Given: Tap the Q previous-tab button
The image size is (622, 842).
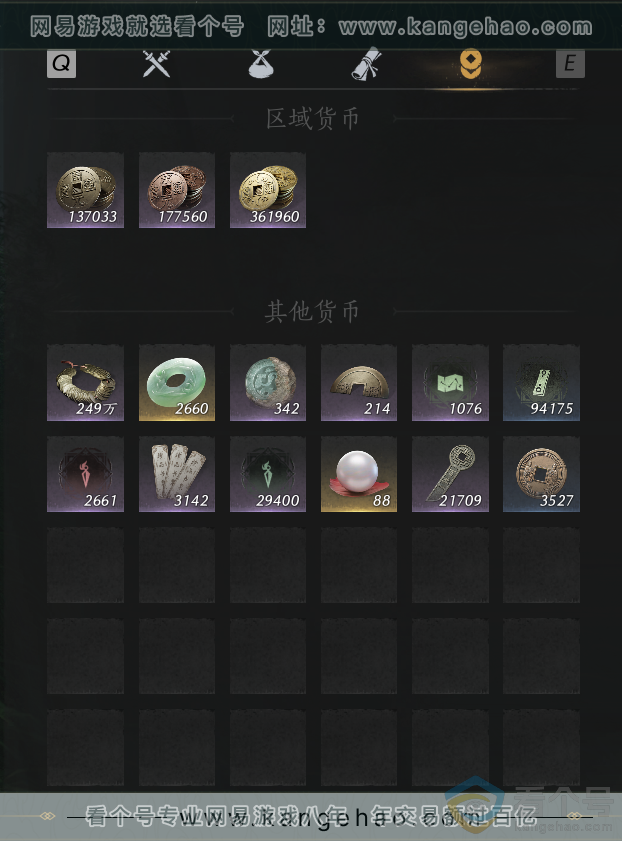Looking at the screenshot, I should coord(61,64).
